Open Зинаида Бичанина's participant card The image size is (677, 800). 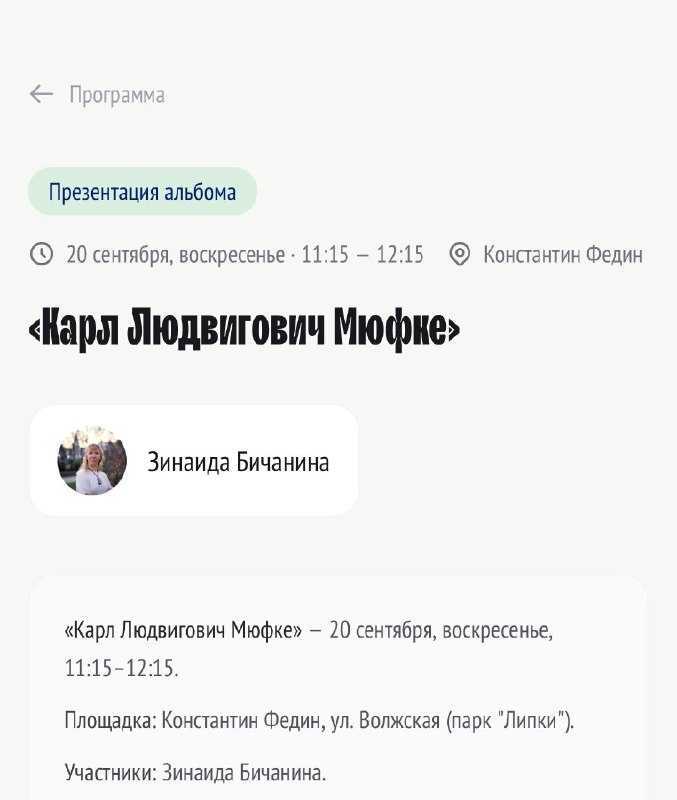click(194, 461)
